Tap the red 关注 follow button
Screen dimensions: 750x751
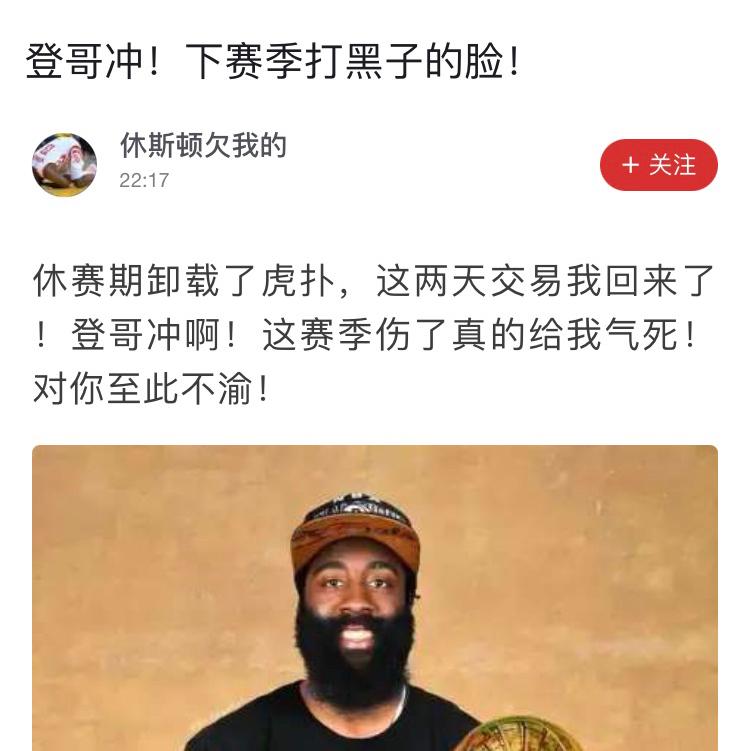[x=658, y=165]
